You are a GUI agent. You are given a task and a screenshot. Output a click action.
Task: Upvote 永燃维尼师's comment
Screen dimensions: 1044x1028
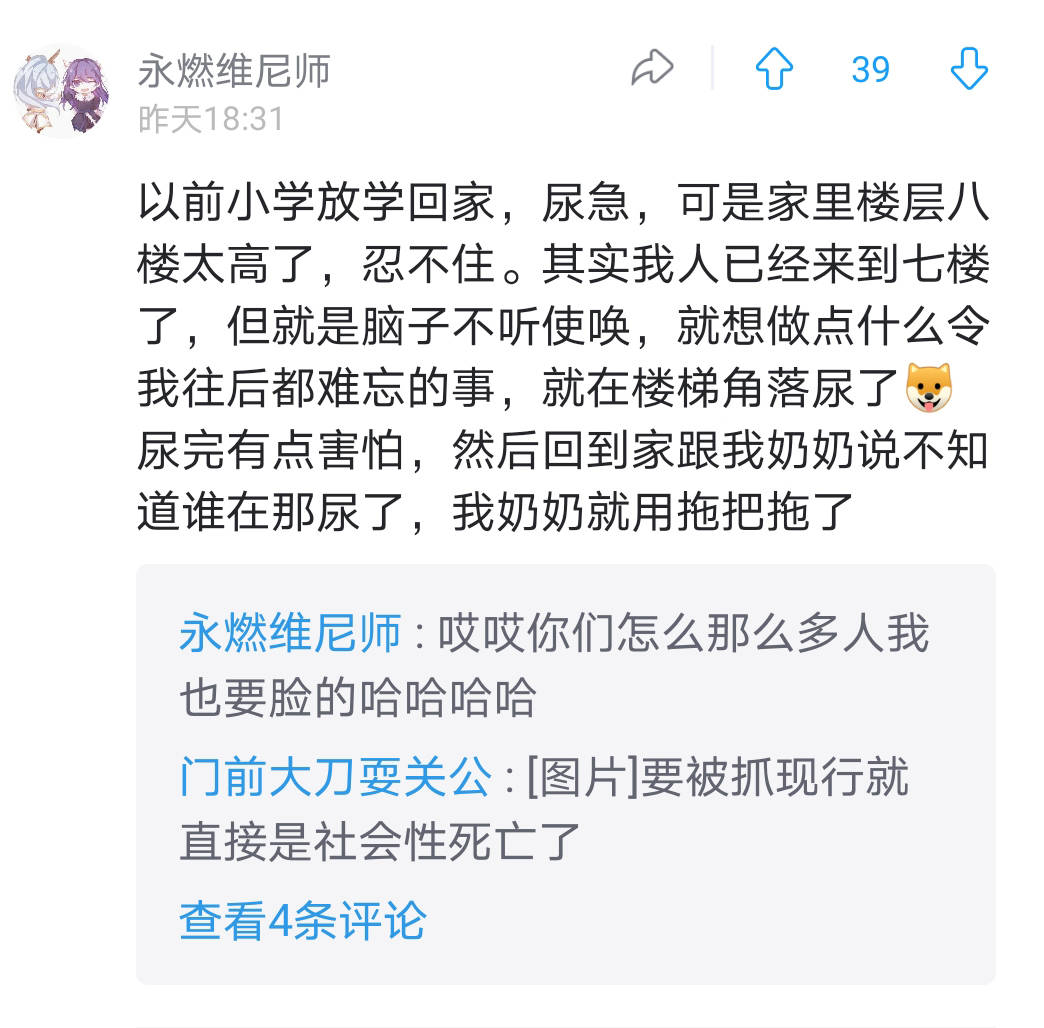pyautogui.click(x=774, y=69)
